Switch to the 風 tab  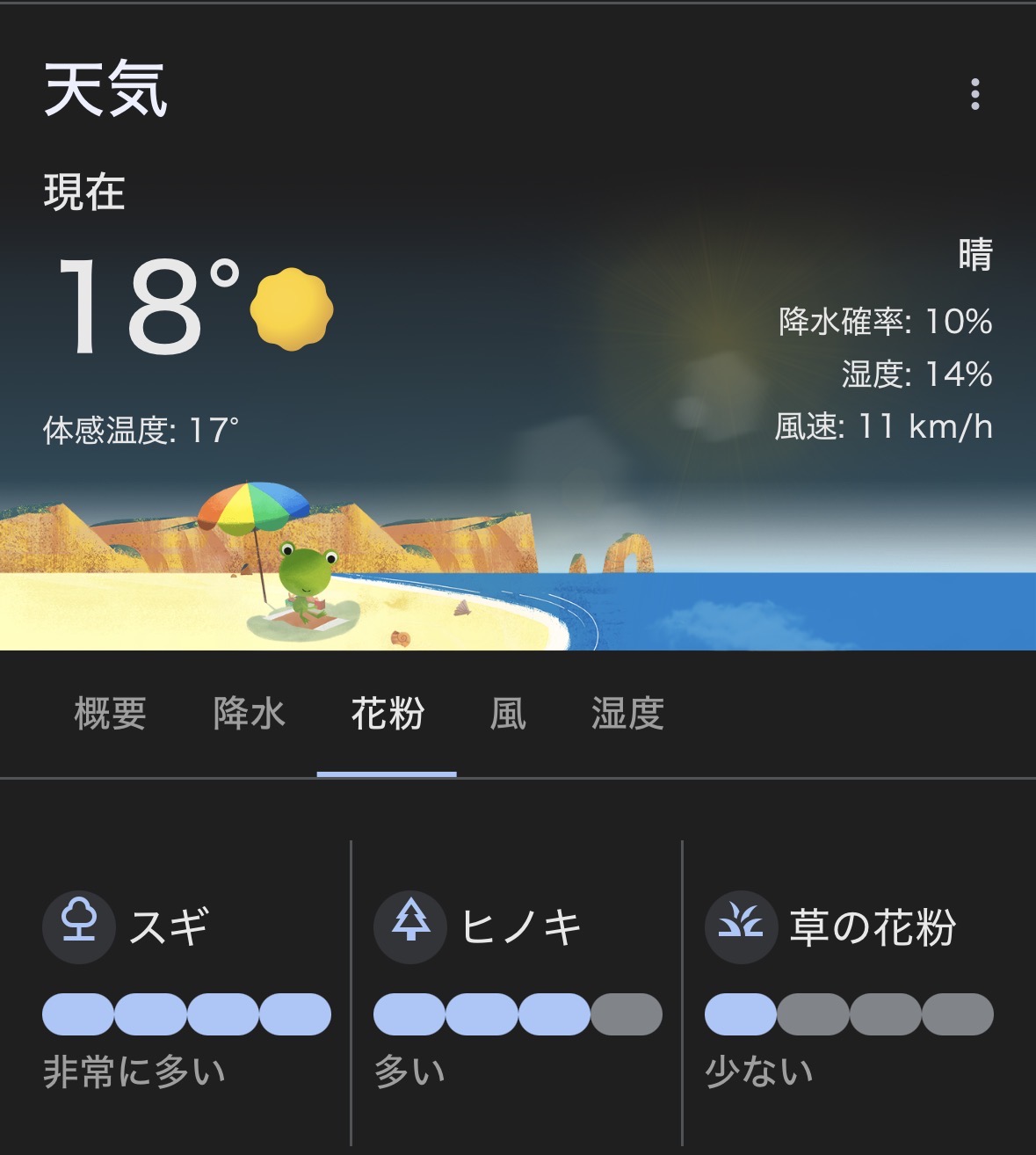(x=508, y=713)
